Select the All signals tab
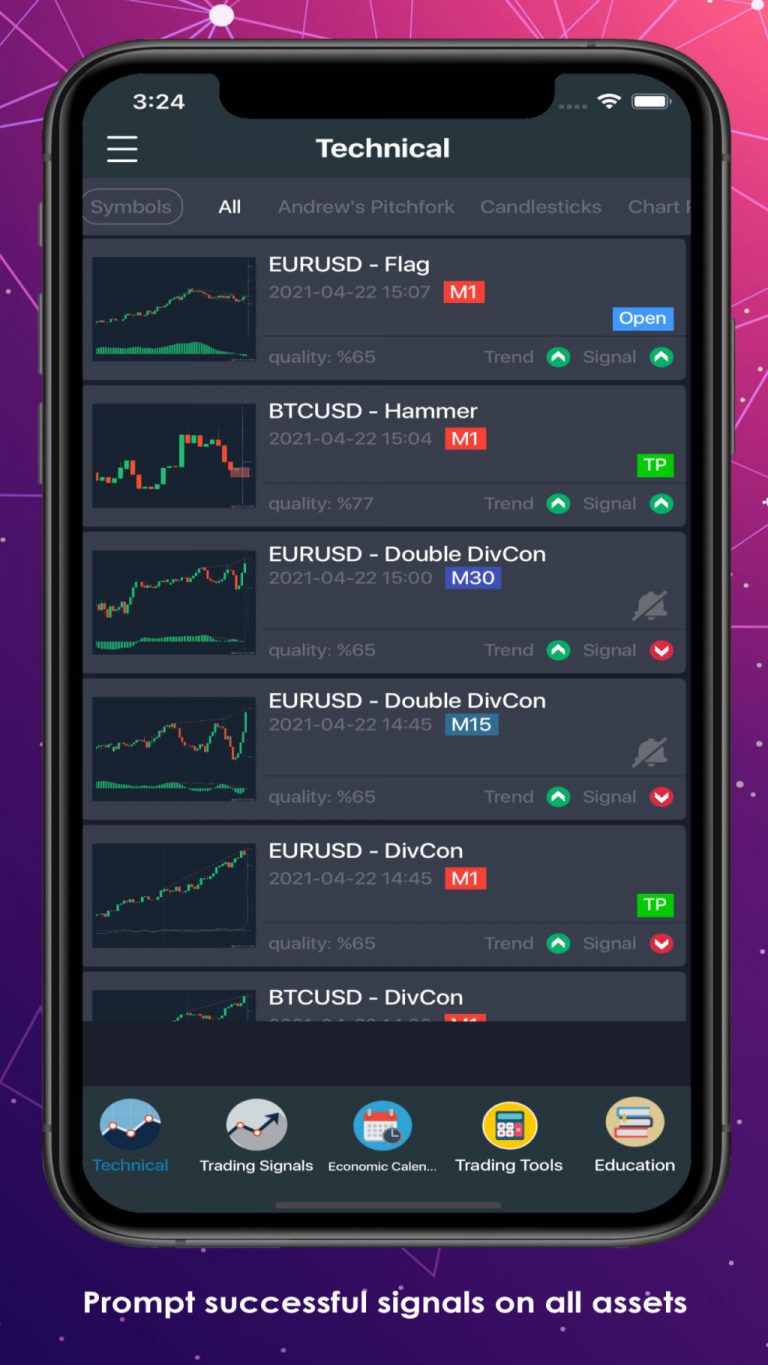 tap(229, 207)
